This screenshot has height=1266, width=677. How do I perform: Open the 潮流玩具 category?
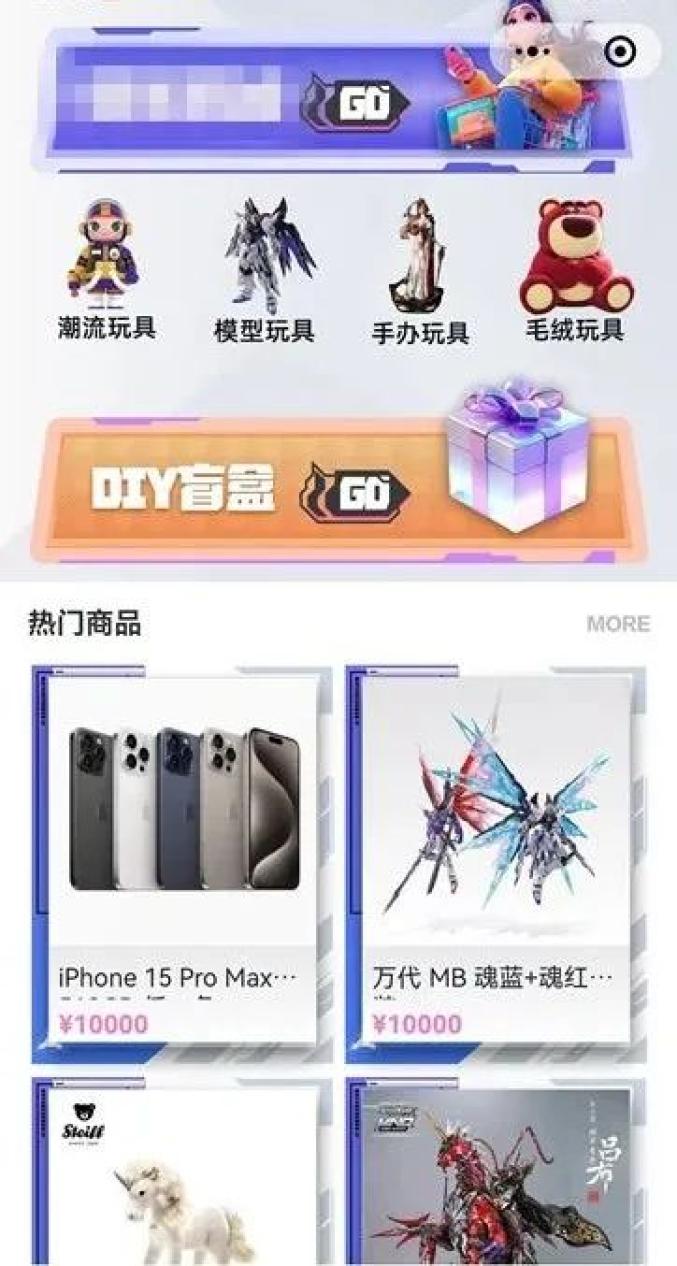tap(106, 269)
